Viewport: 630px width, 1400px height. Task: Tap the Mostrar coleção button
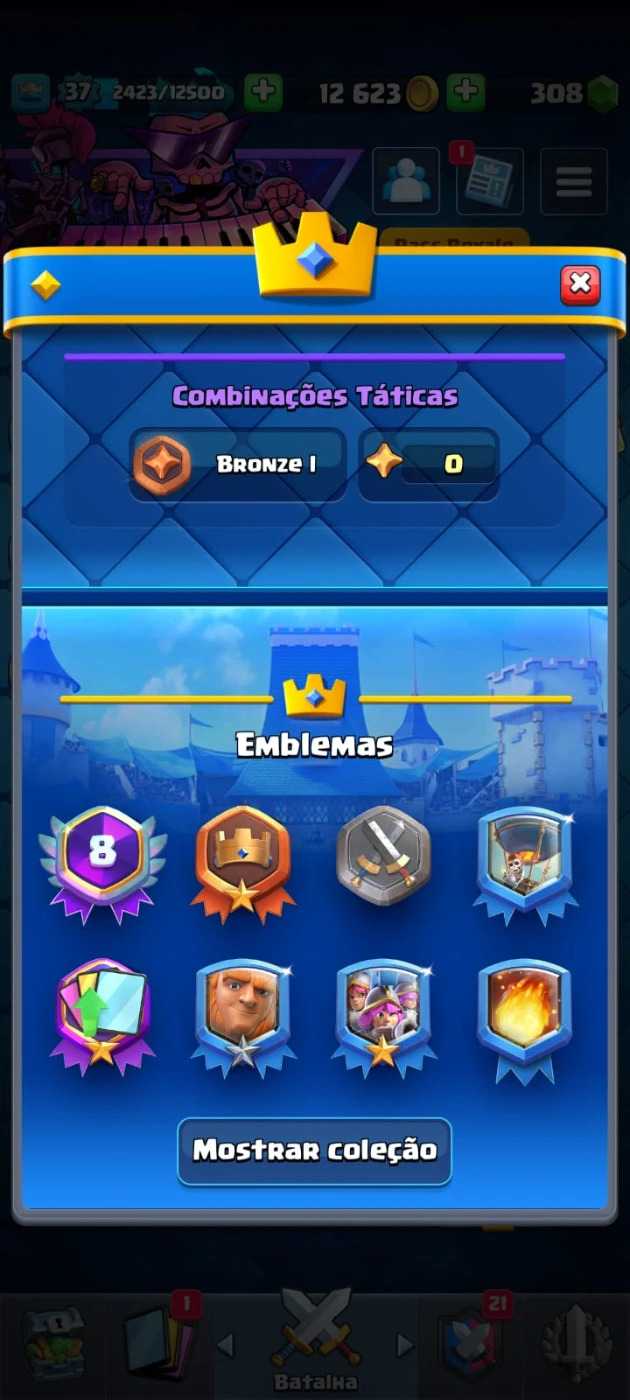pos(314,1150)
